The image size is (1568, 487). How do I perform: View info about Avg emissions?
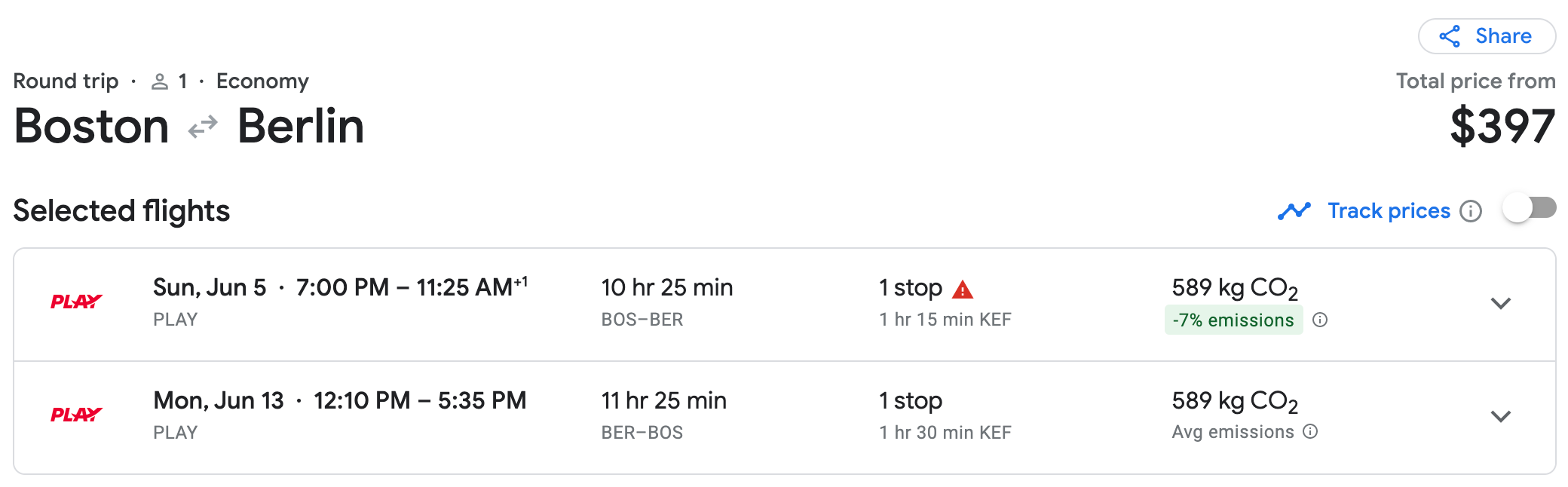pos(1310,431)
